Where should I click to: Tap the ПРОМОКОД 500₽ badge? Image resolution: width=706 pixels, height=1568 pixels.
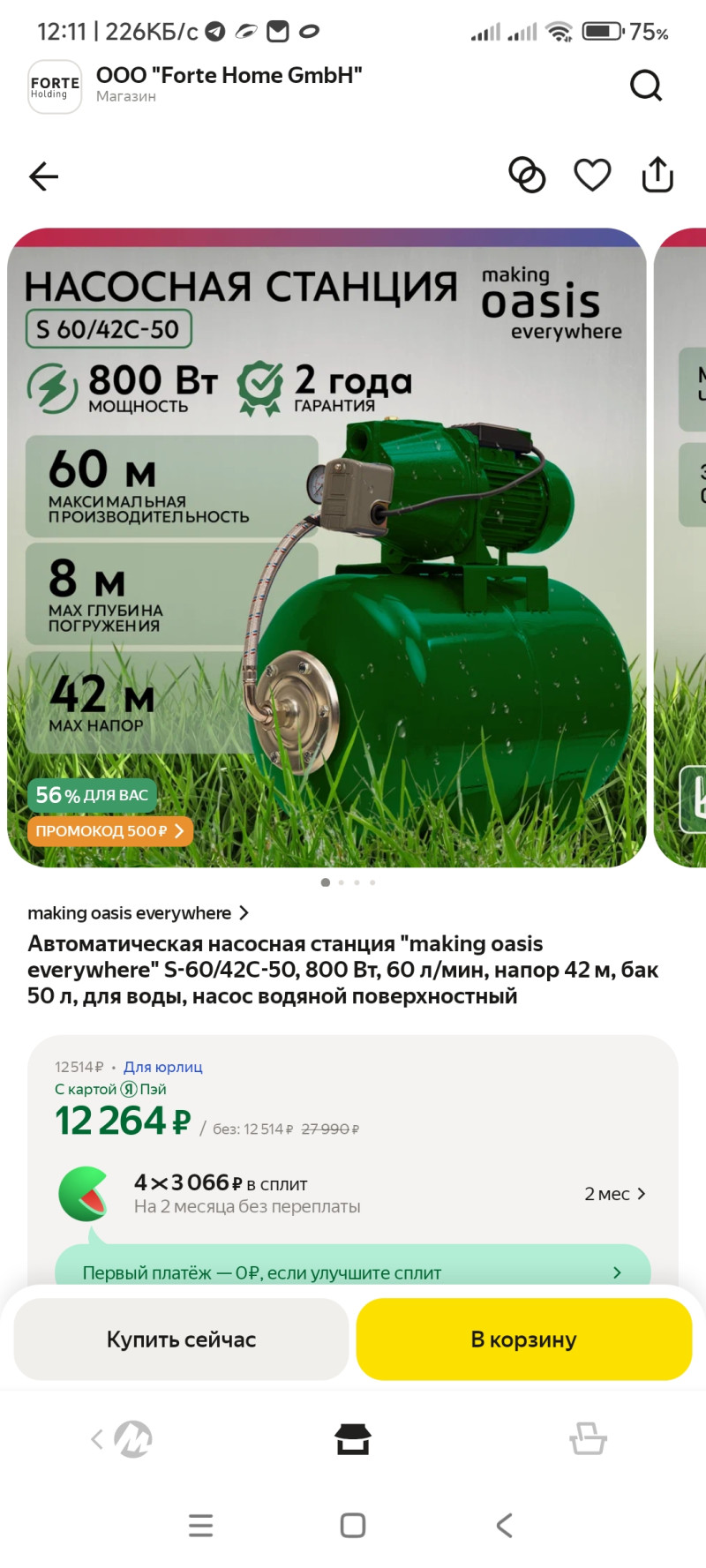coord(109,831)
